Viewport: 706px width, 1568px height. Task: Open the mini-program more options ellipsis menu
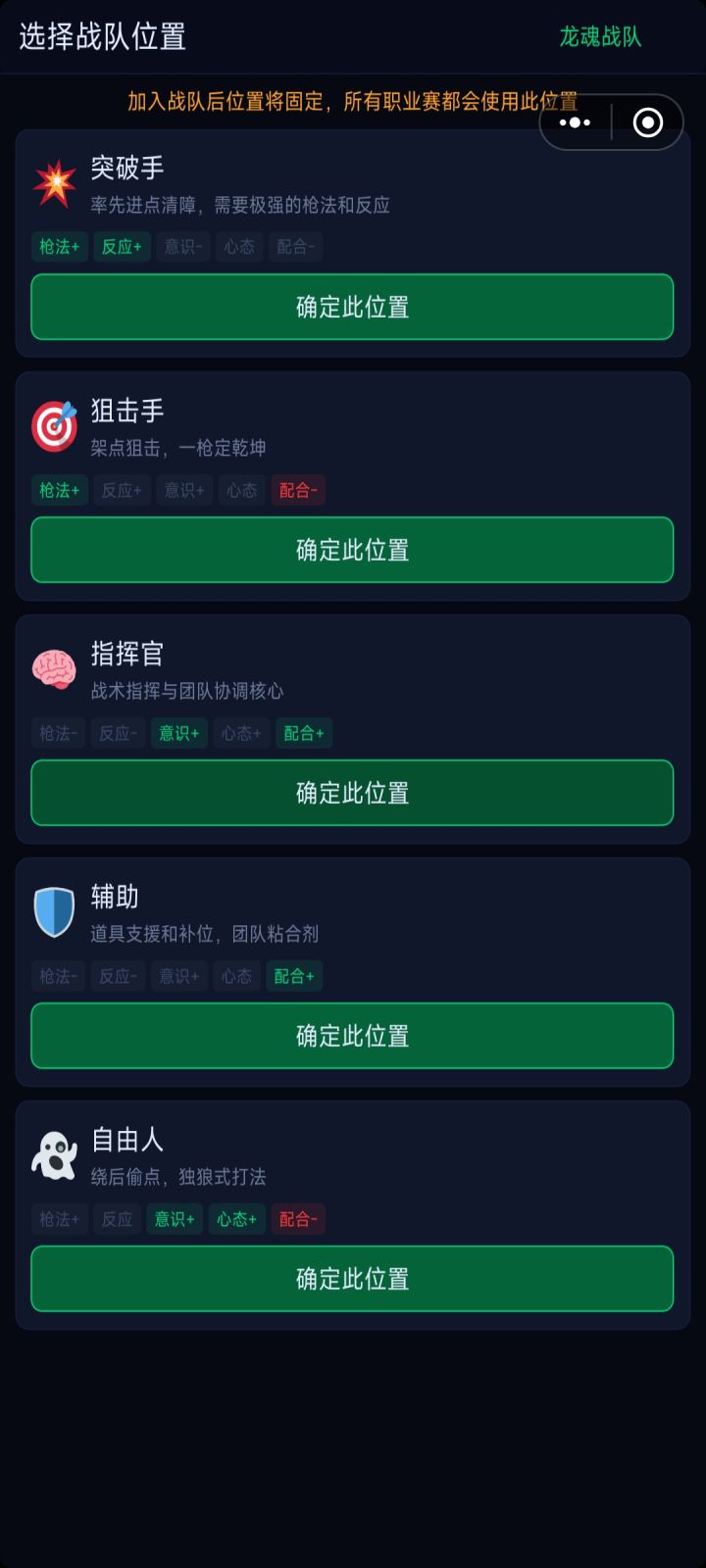click(574, 122)
